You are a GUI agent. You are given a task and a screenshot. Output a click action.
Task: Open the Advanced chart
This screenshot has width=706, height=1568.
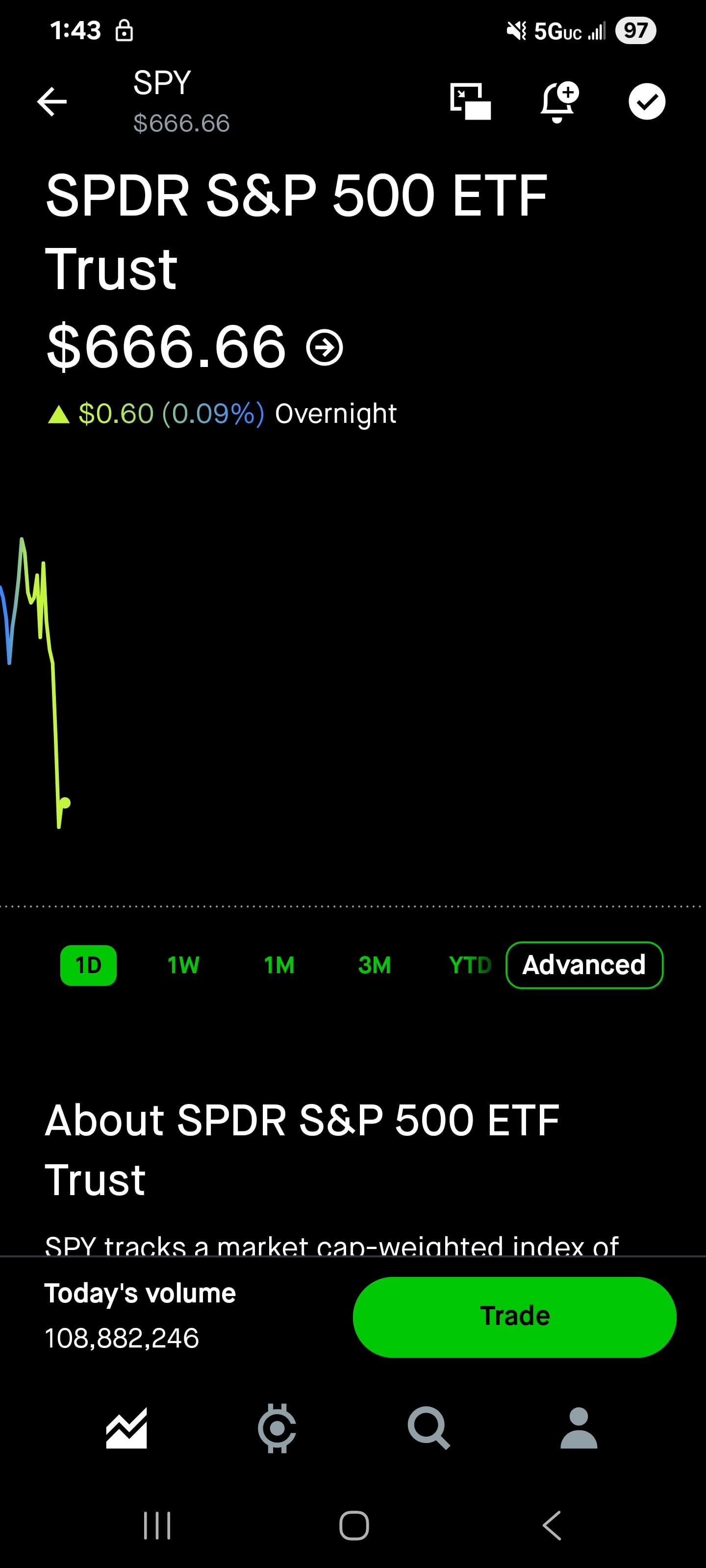(583, 965)
